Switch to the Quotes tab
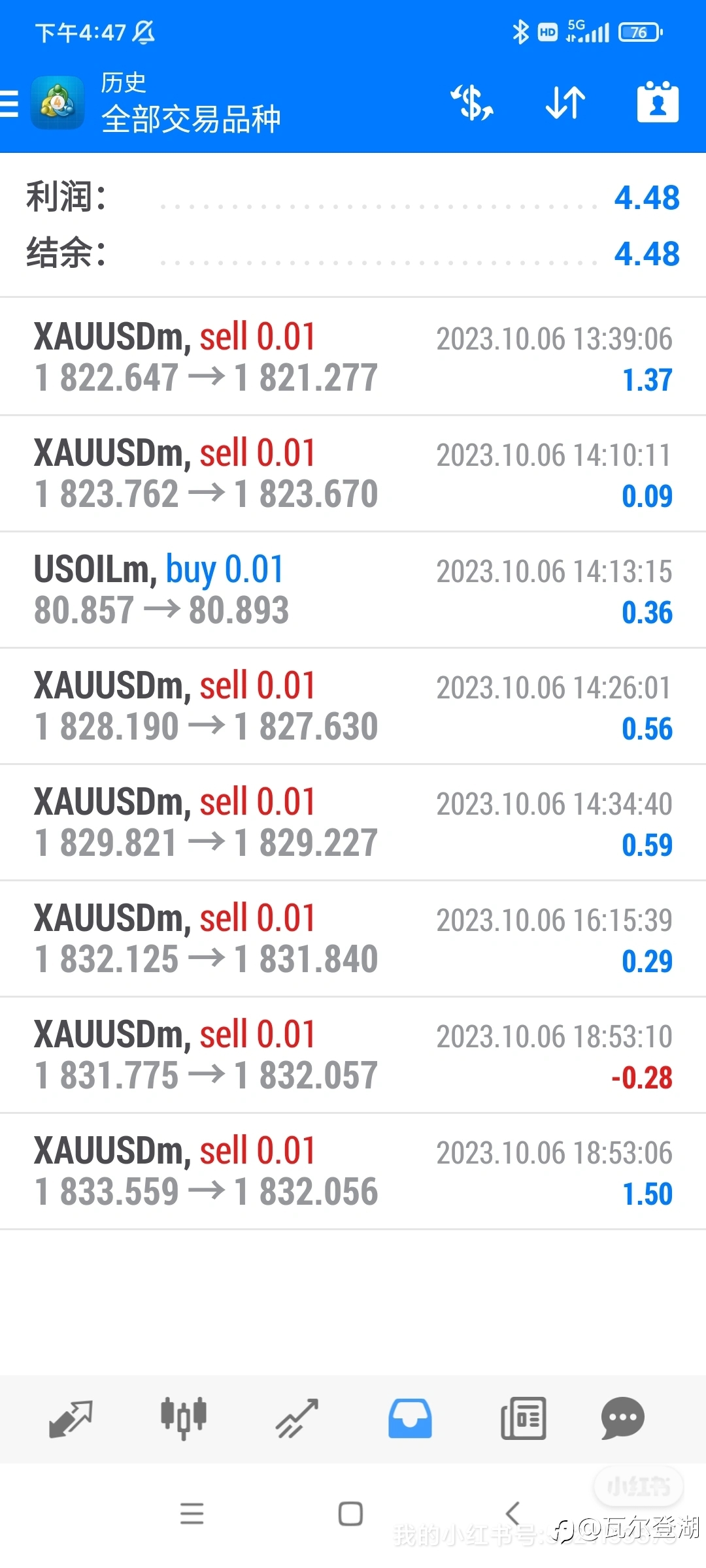This screenshot has height=1568, width=706. (x=71, y=1419)
